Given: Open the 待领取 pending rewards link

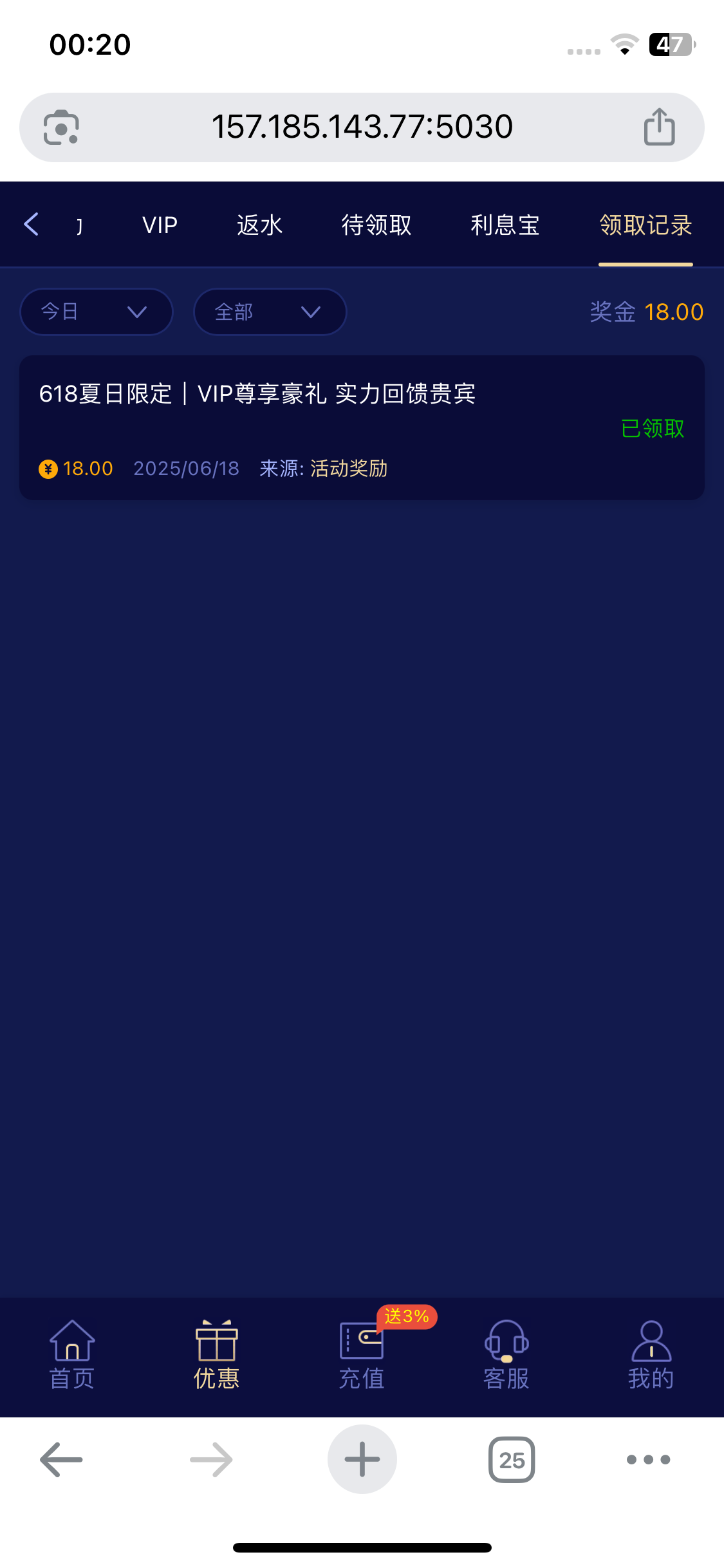Looking at the screenshot, I should pos(377,224).
